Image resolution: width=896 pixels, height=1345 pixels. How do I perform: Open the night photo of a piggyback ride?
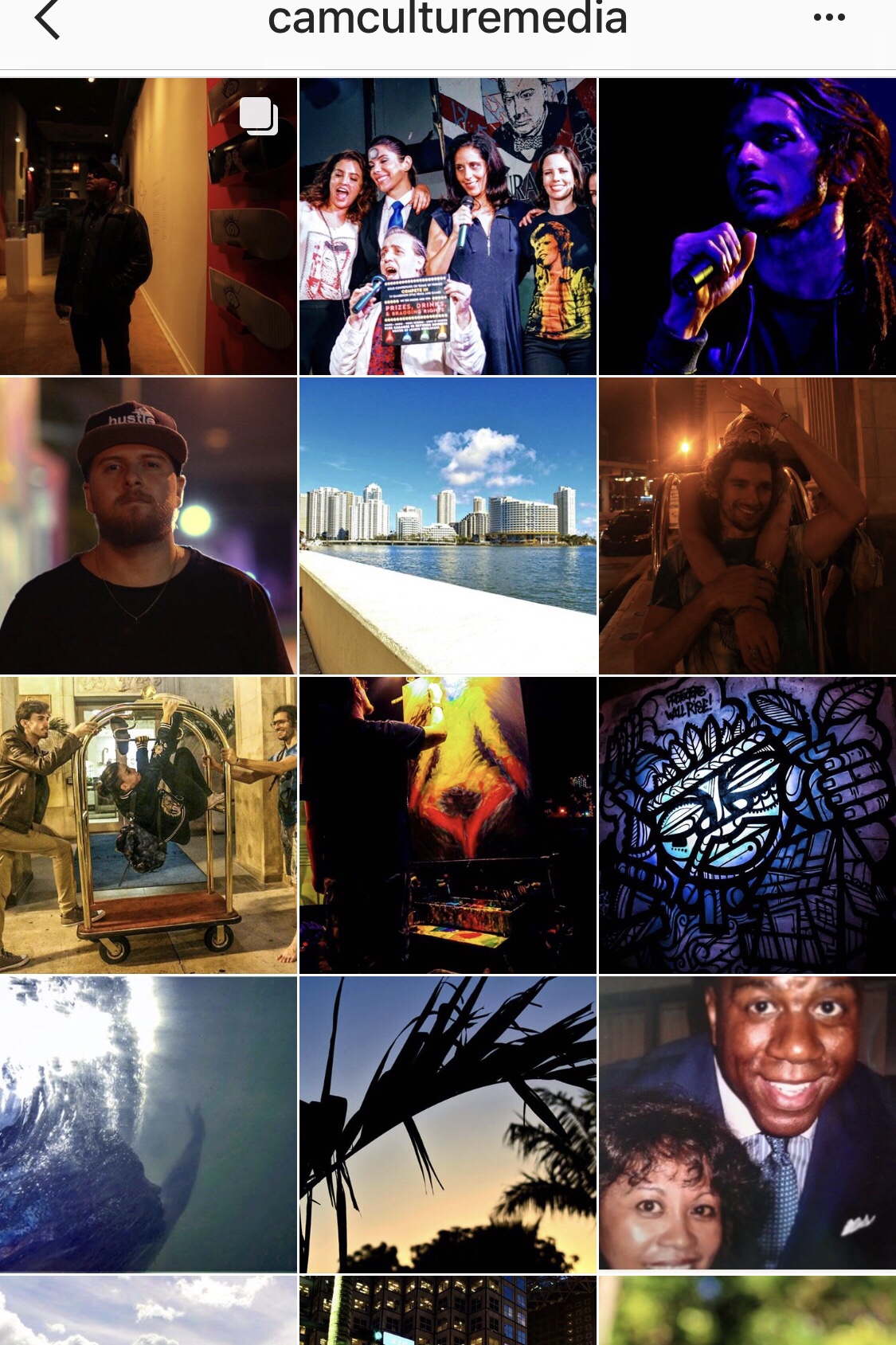747,526
